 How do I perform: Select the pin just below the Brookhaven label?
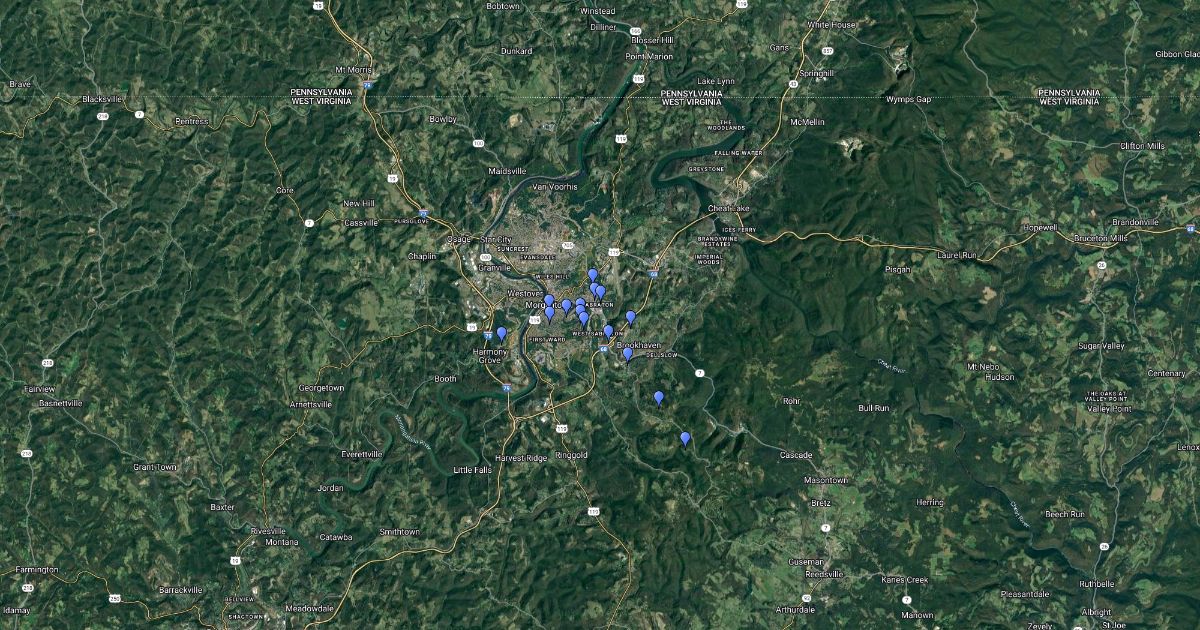(628, 353)
